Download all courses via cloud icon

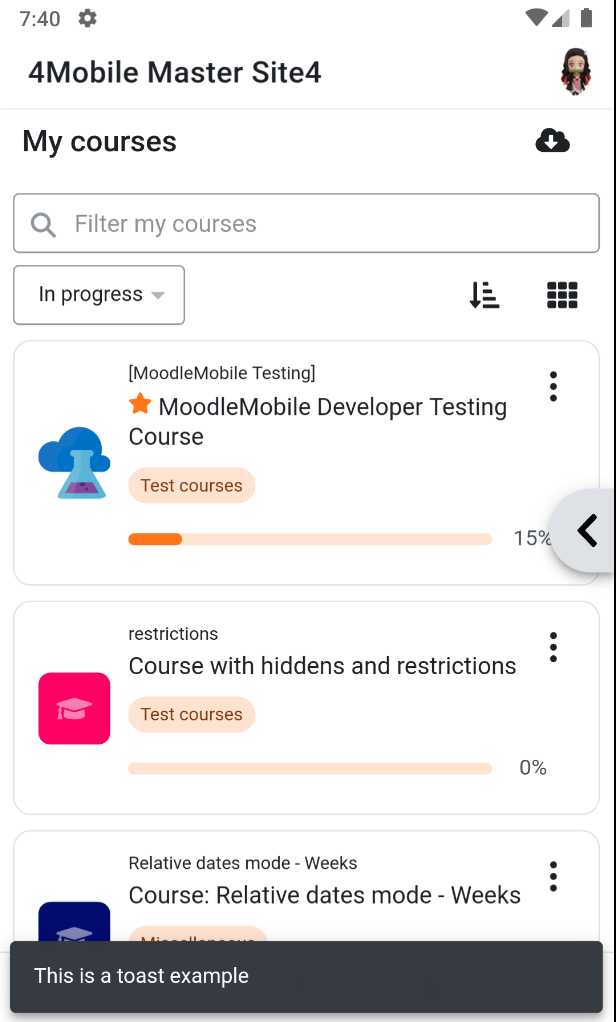pos(552,141)
